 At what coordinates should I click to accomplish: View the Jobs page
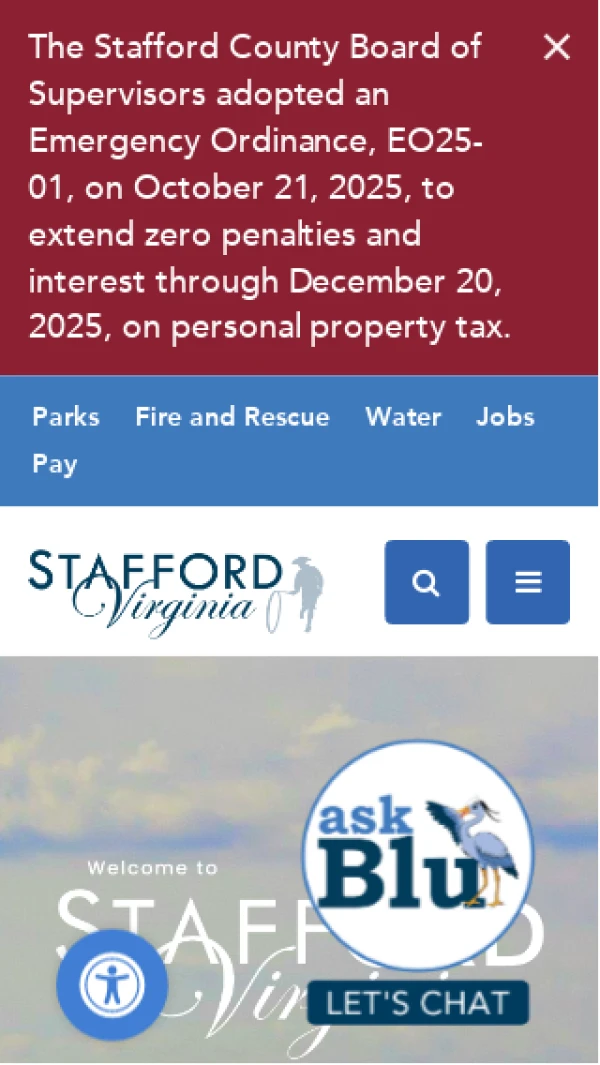(x=505, y=417)
